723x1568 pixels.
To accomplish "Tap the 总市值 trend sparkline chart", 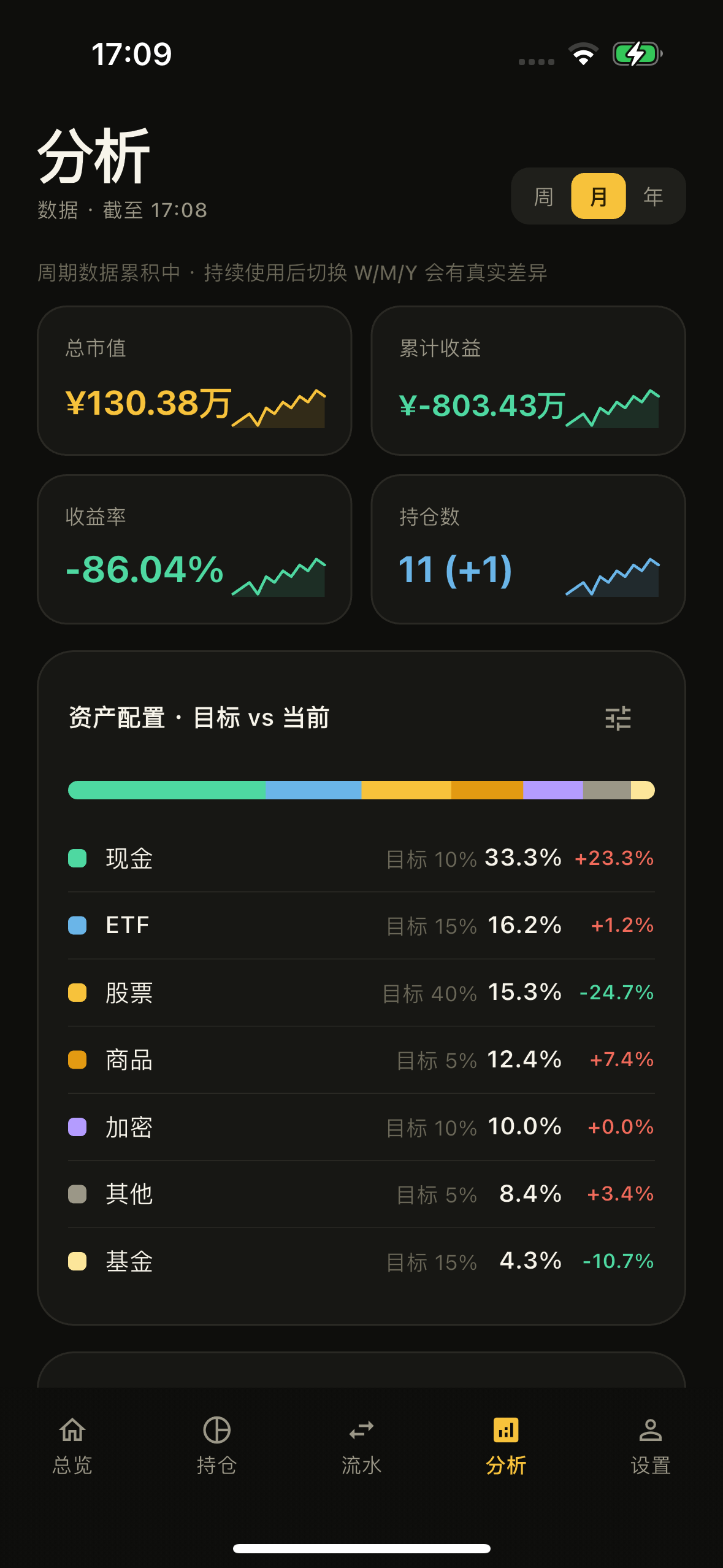I will (279, 408).
